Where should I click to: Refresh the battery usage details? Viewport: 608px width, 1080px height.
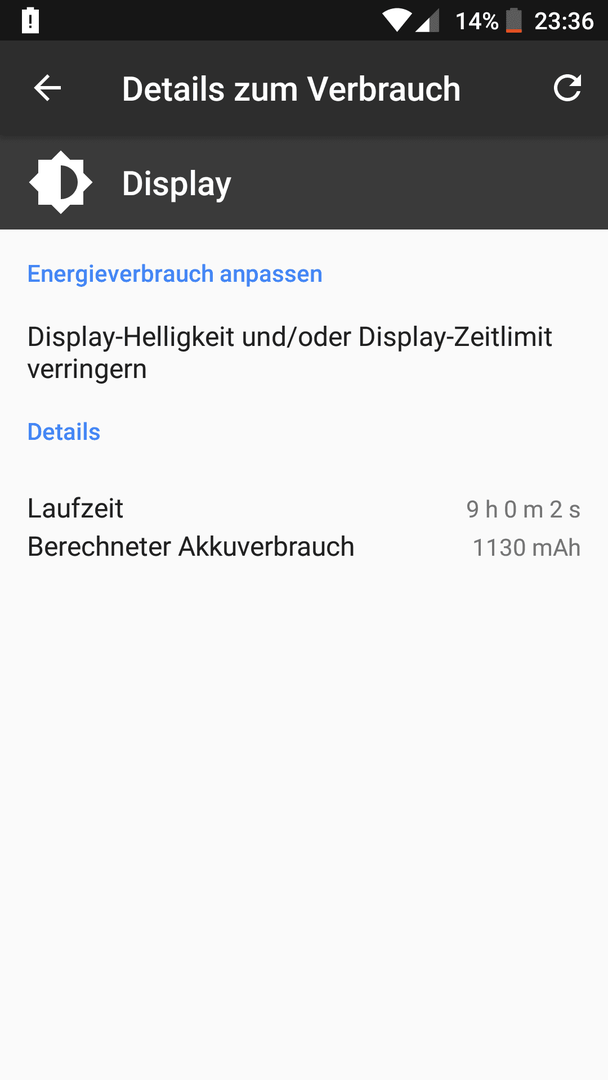[567, 88]
